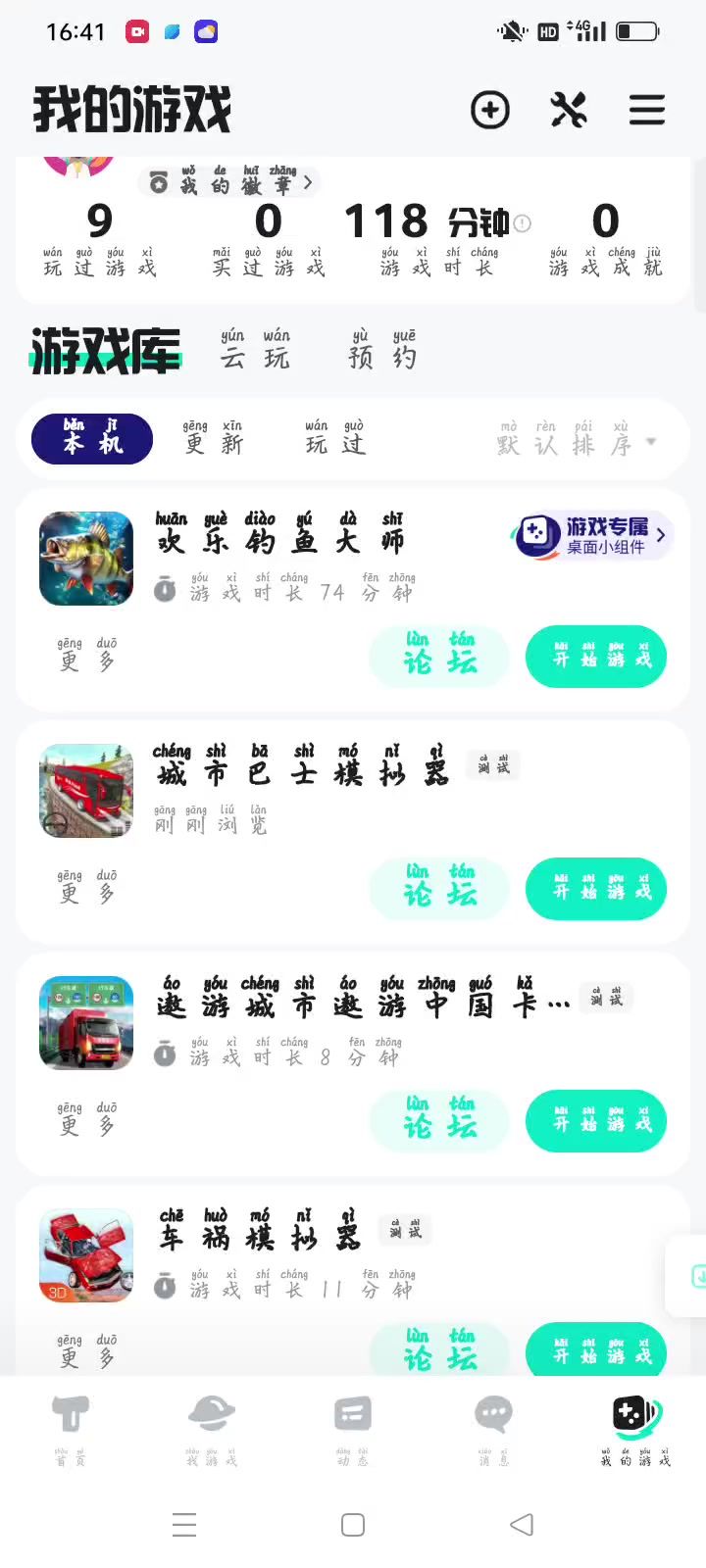The width and height of the screenshot is (706, 1568).
Task: Select the 更新 filter
Action: coord(213,438)
